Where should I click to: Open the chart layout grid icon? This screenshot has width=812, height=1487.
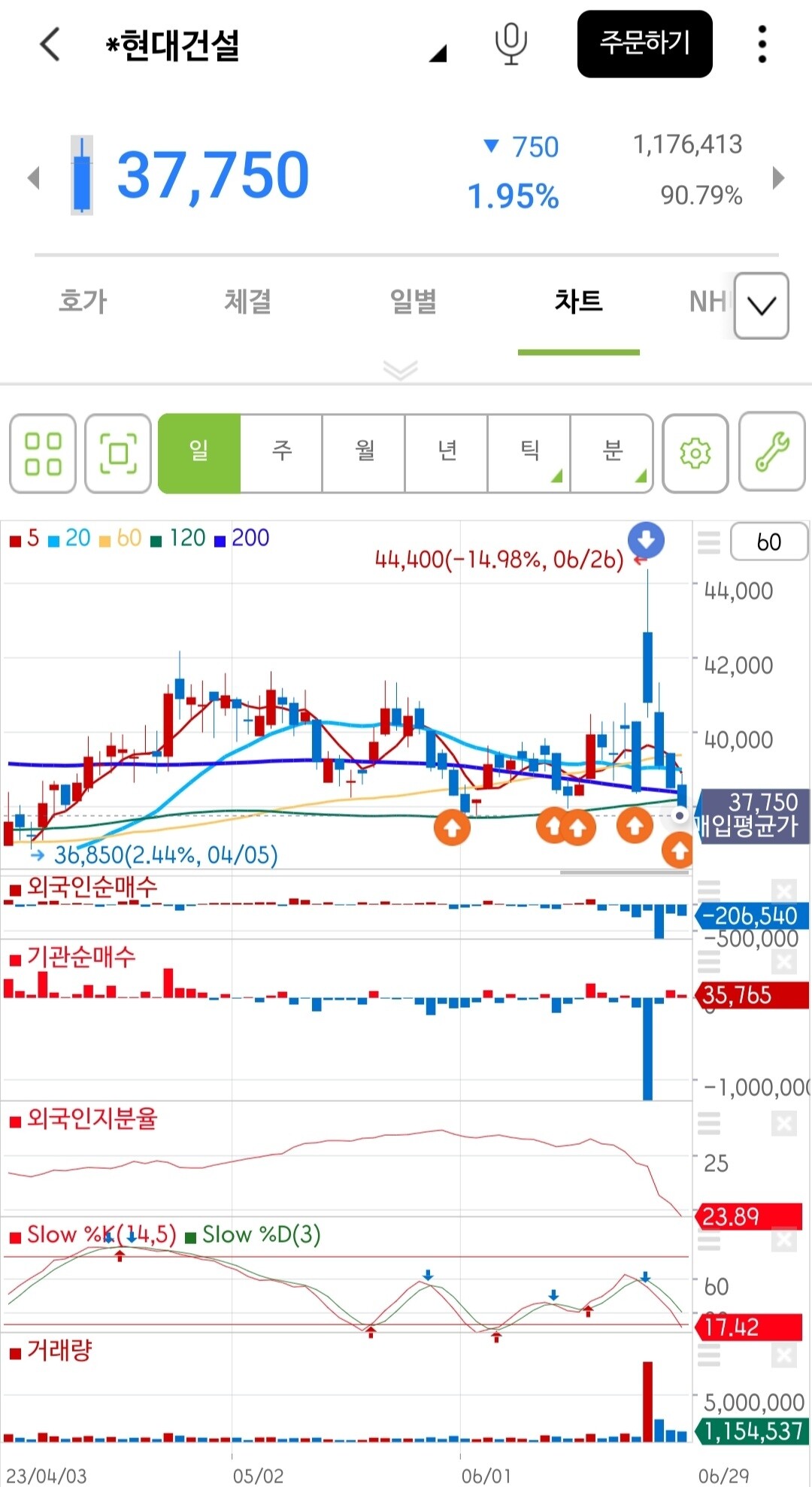tap(43, 452)
